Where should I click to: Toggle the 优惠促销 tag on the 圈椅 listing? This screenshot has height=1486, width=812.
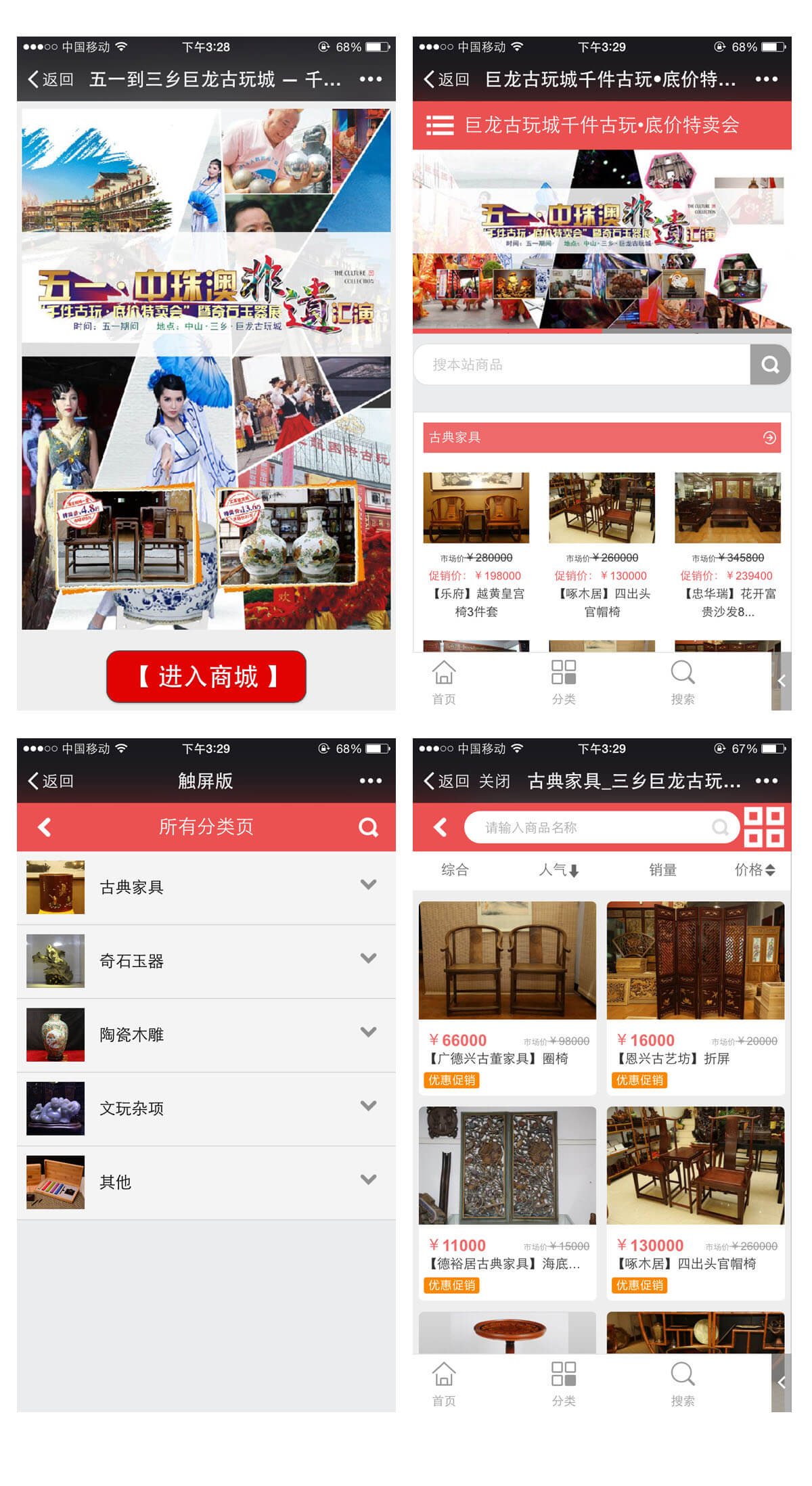point(453,1081)
